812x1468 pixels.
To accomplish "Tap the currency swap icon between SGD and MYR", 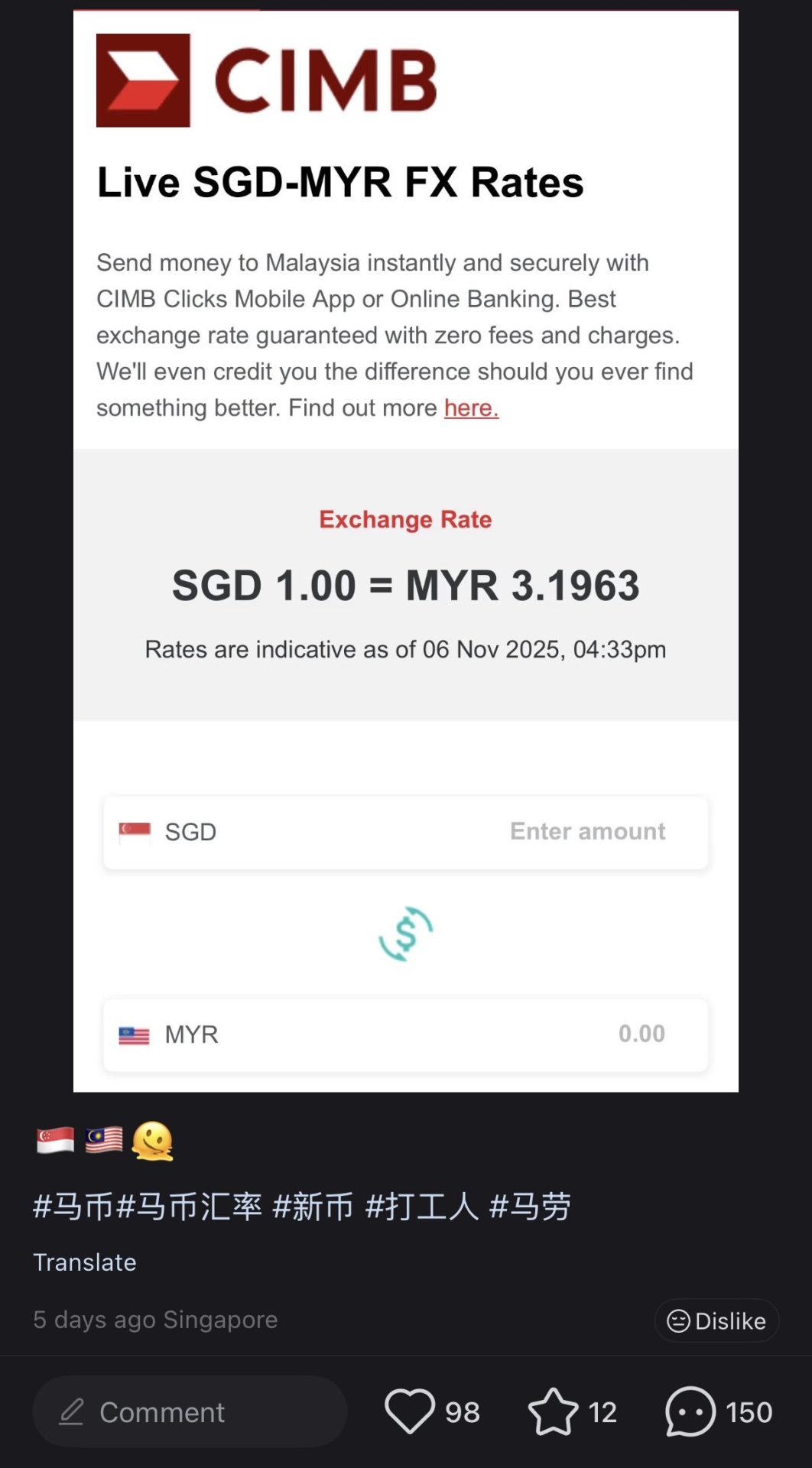I will pos(405,931).
